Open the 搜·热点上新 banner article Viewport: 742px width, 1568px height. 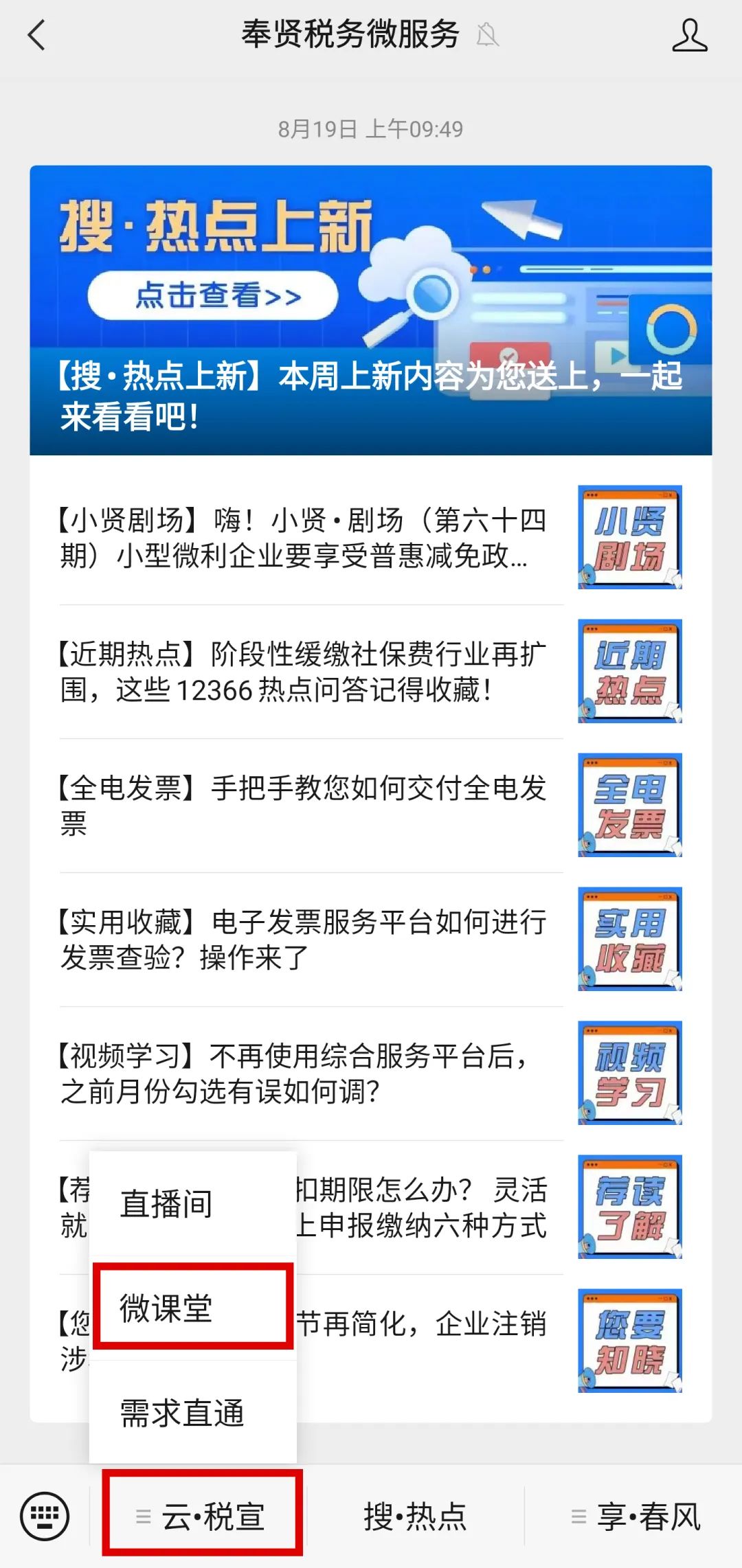coord(371,310)
